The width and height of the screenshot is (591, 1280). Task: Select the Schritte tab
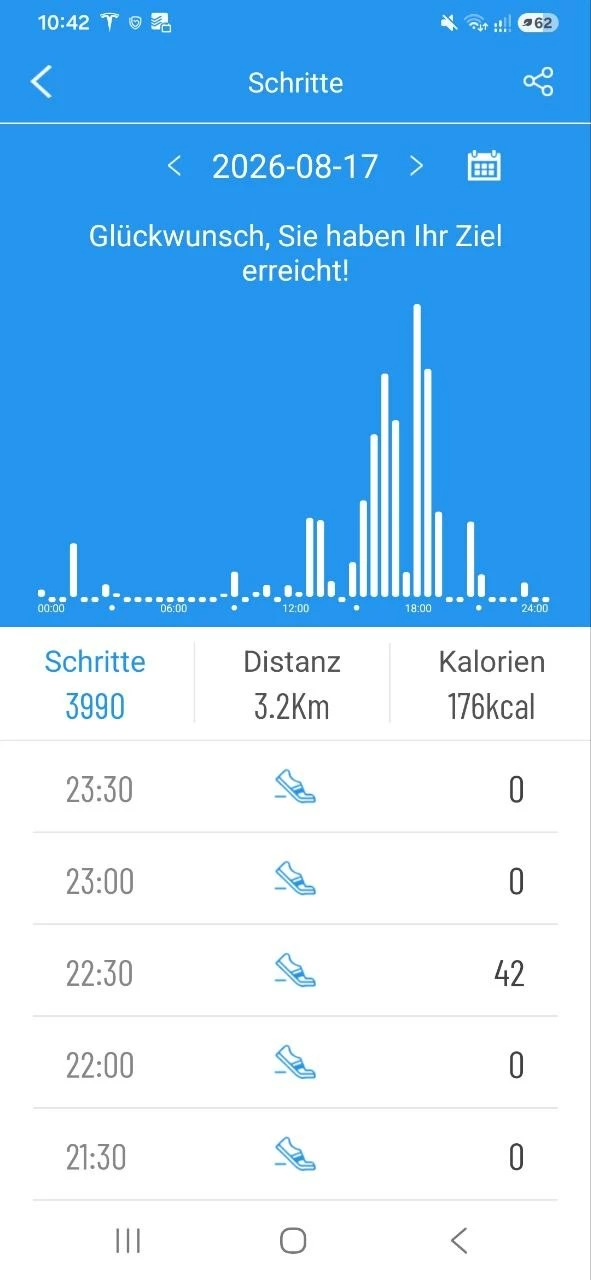pyautogui.click(x=95, y=684)
